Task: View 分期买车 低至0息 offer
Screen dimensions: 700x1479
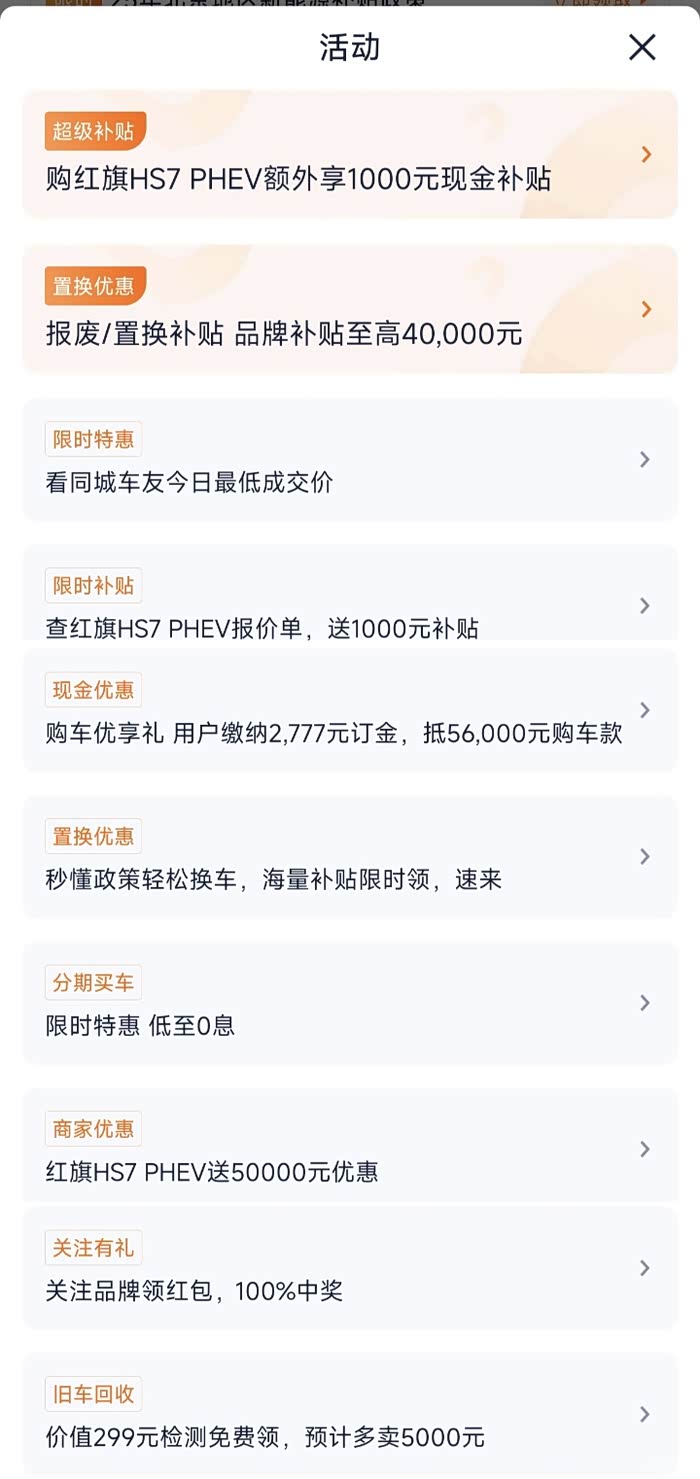Action: point(349,1003)
